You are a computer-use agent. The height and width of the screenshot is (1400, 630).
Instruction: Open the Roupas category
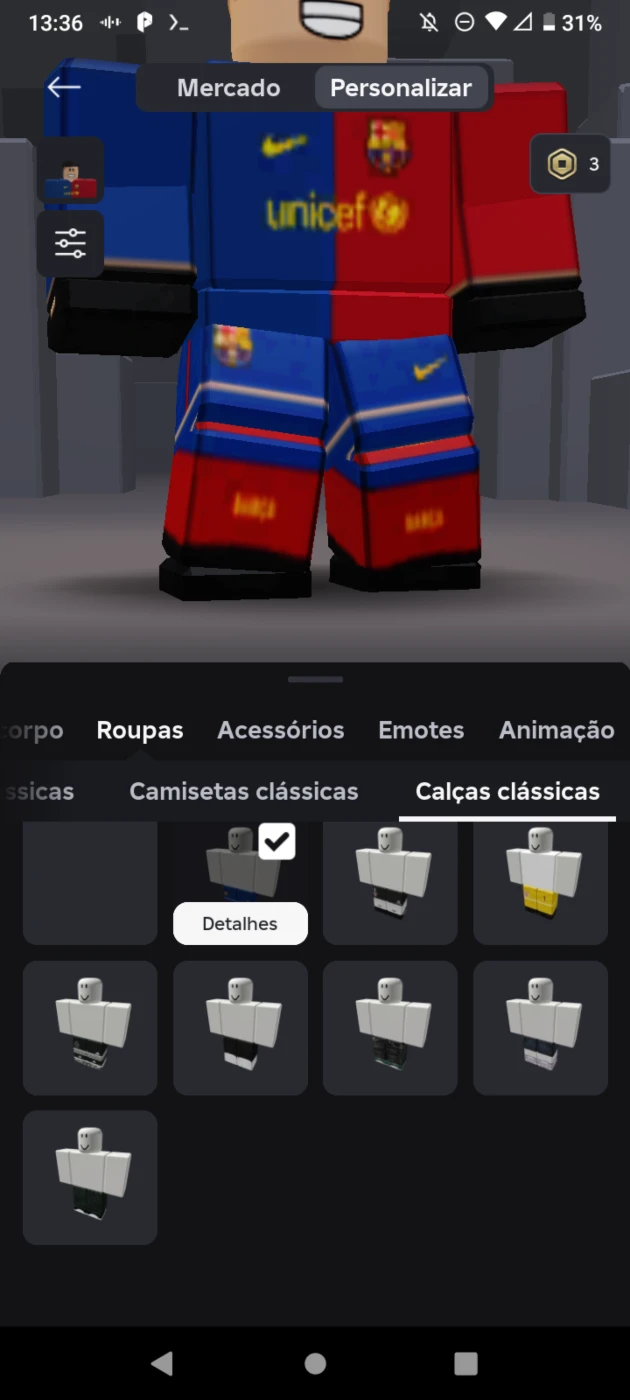(140, 731)
